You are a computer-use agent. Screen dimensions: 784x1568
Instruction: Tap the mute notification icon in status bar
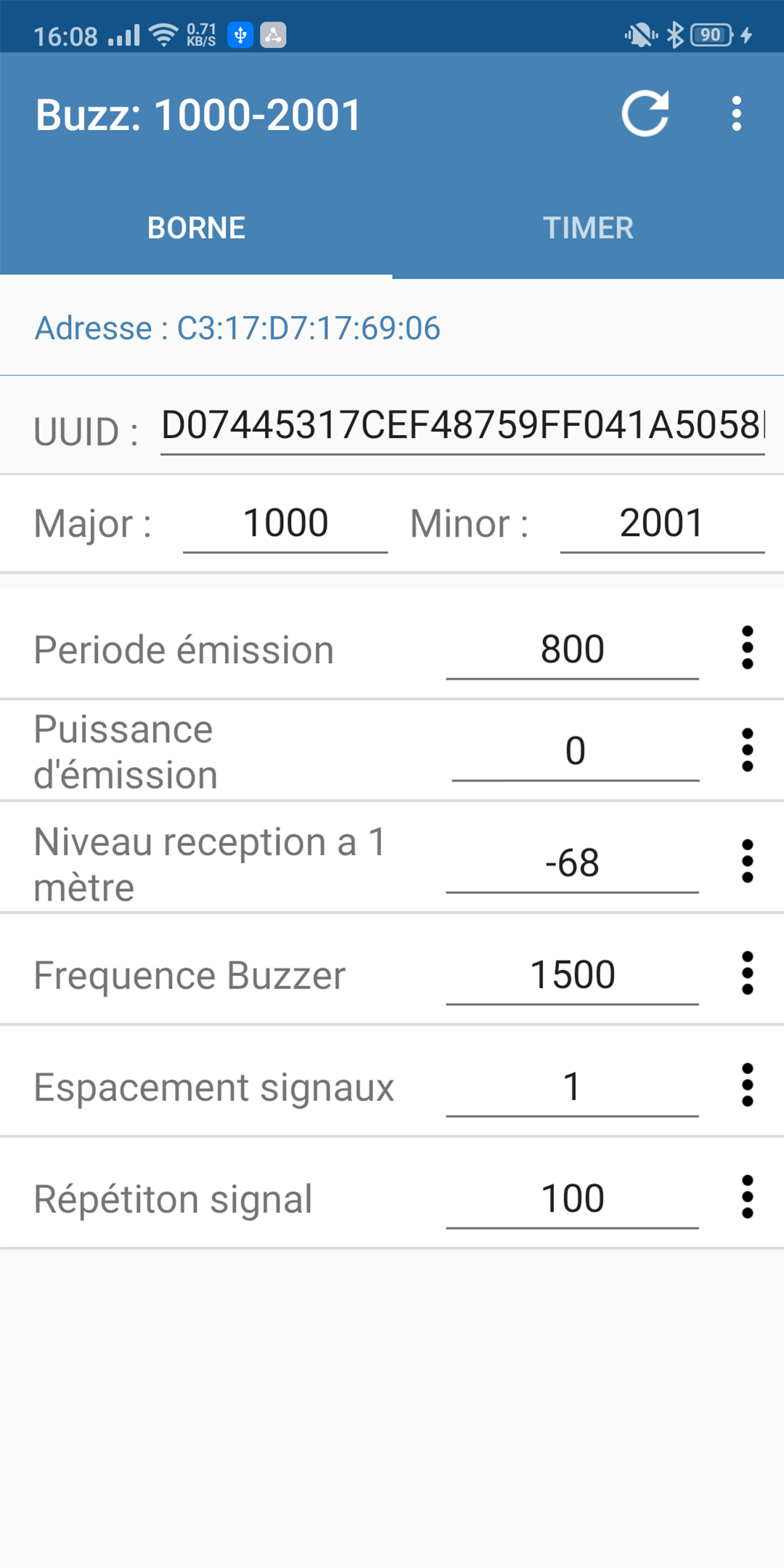(x=641, y=33)
